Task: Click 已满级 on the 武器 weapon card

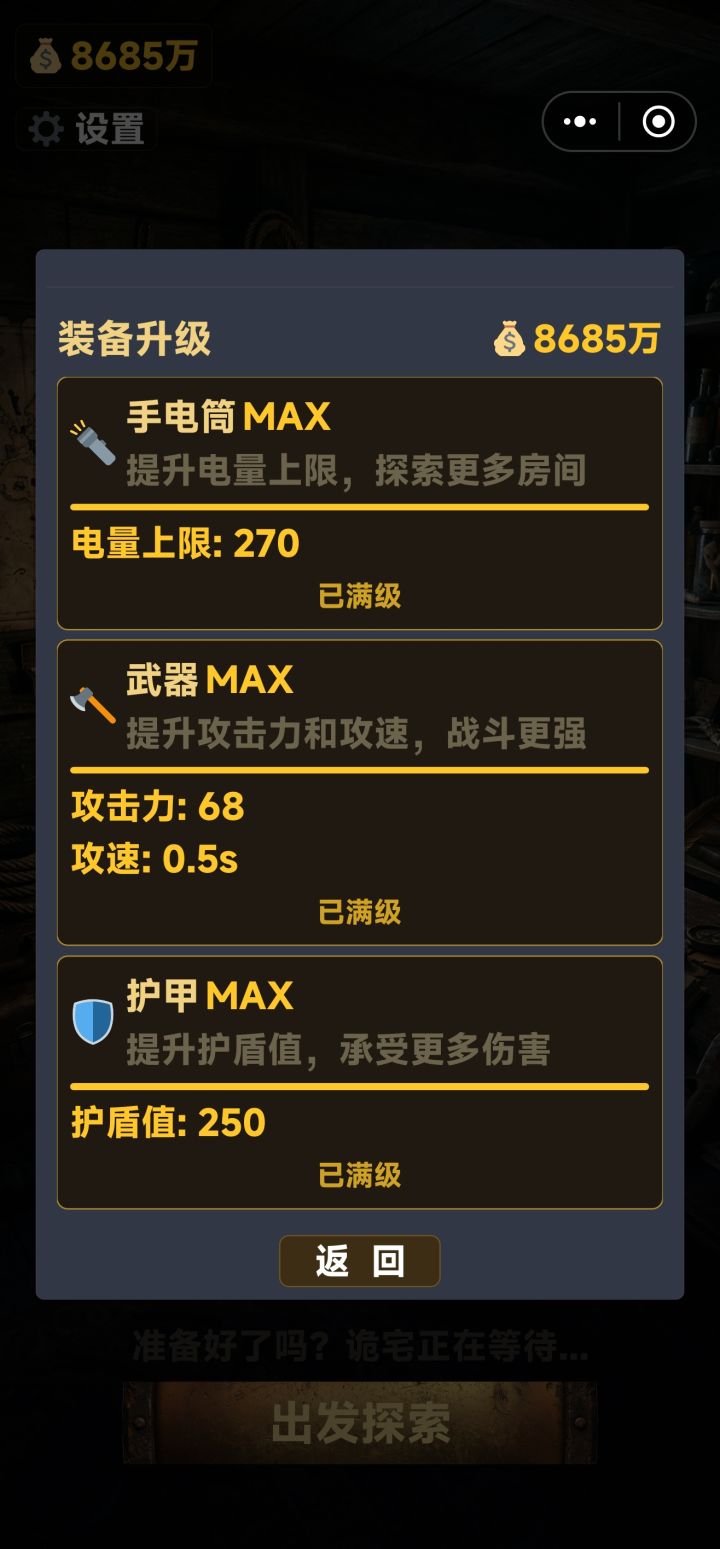Action: click(x=360, y=912)
